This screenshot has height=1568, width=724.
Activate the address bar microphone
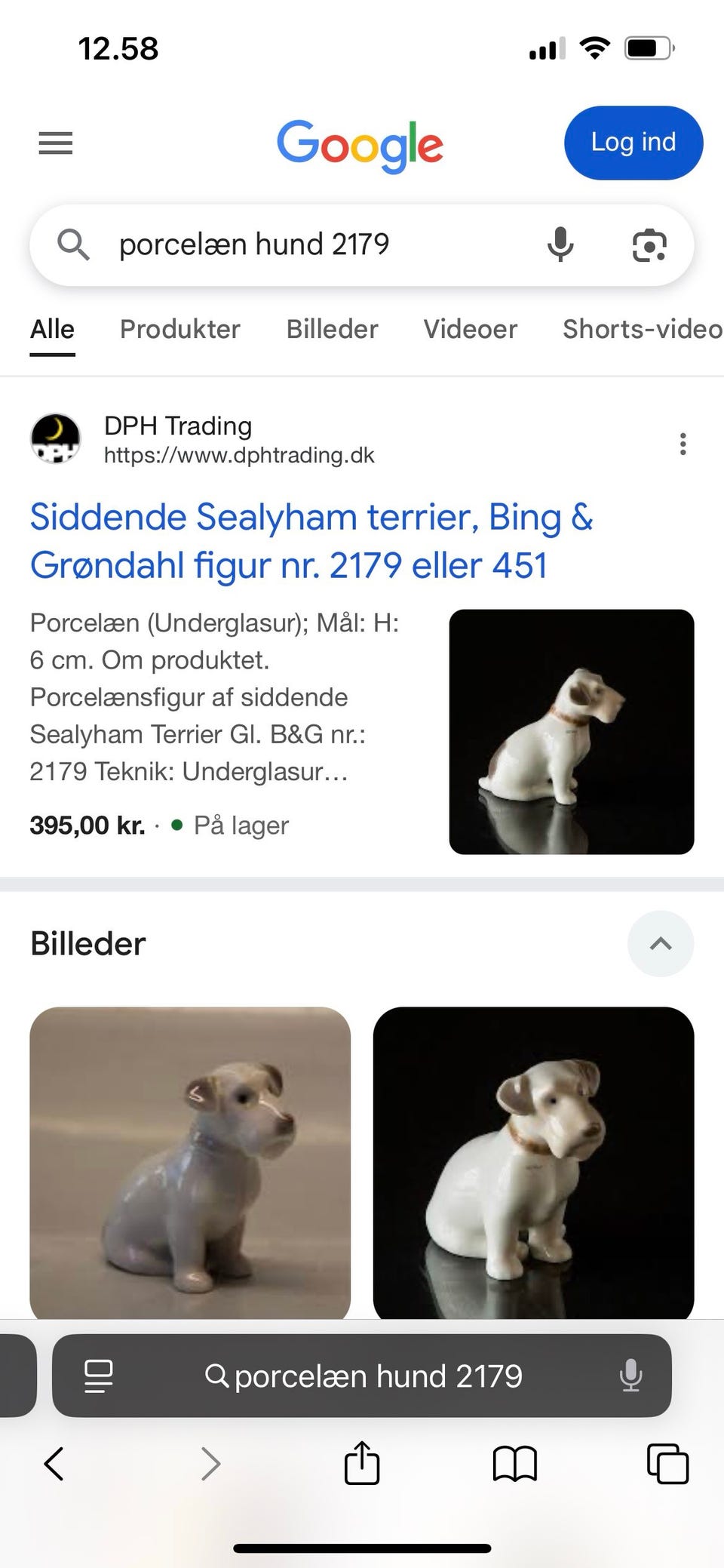632,1376
